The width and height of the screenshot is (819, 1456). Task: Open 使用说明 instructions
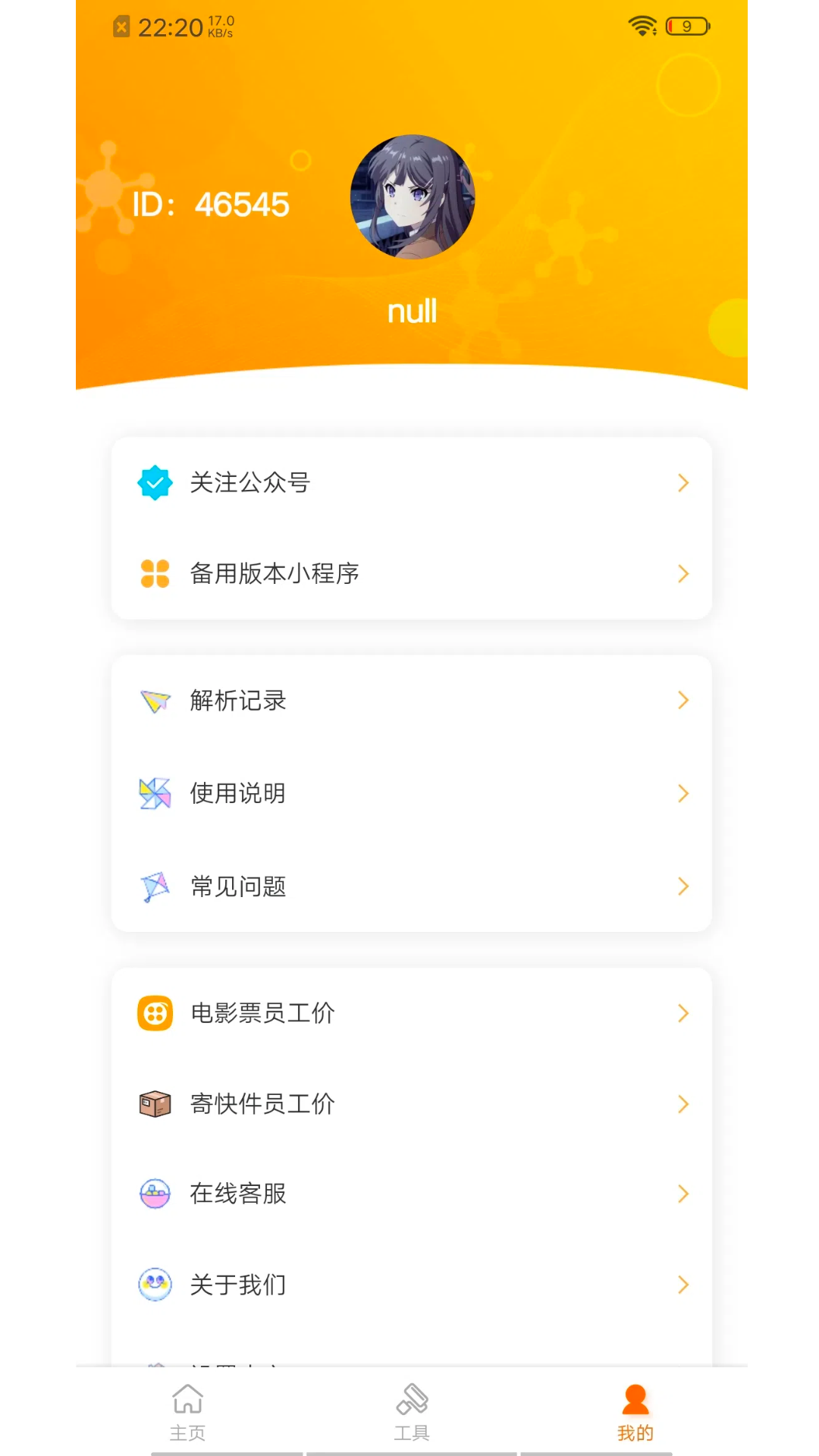click(x=411, y=794)
